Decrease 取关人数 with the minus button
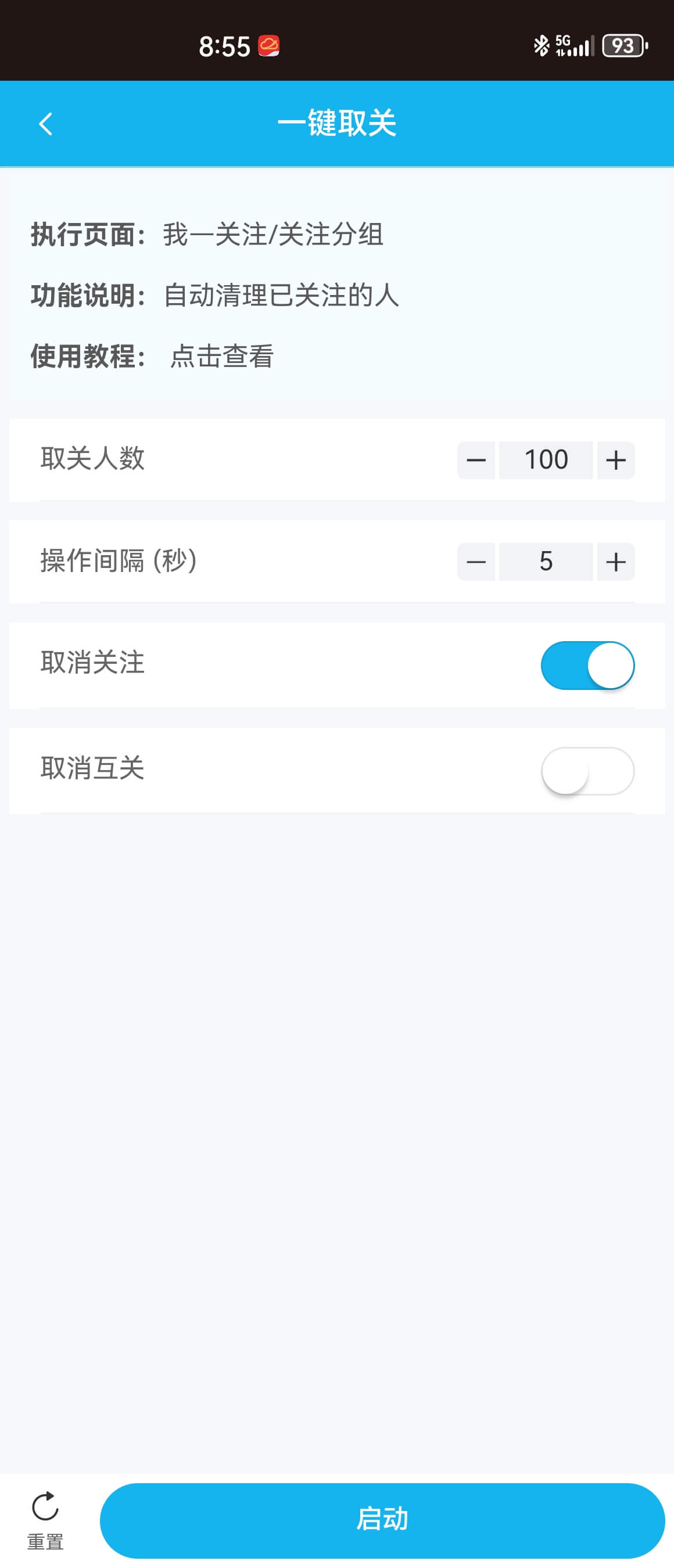 [x=476, y=459]
